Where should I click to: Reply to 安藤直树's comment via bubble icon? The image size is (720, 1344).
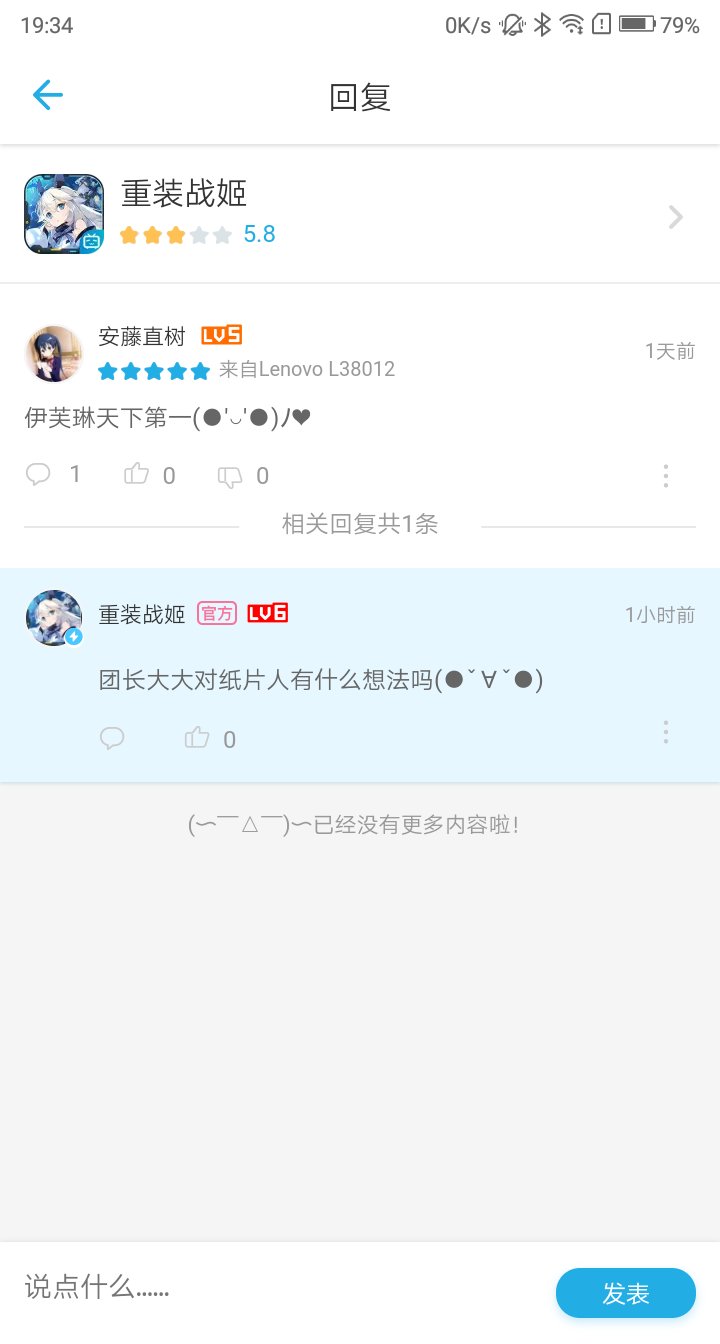[x=39, y=474]
